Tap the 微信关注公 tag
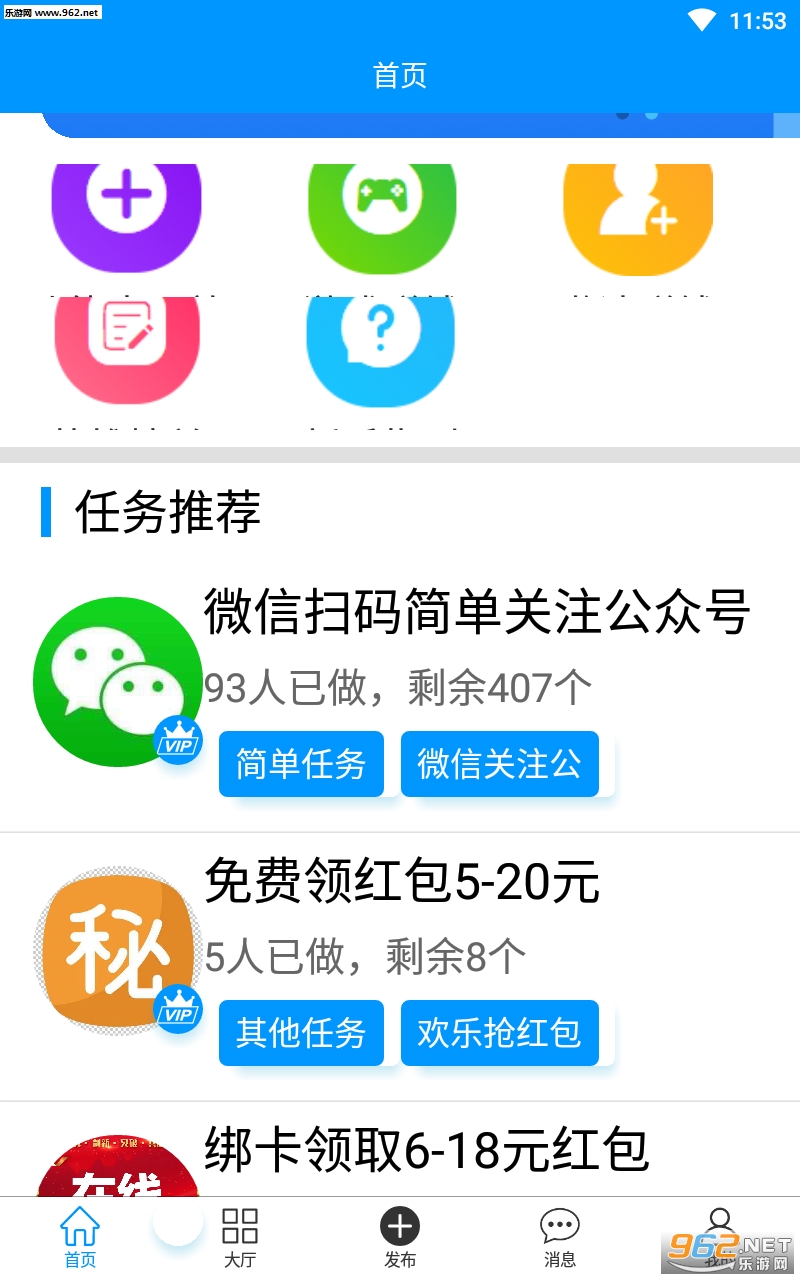Screen dimensions: 800x1280 tap(499, 764)
